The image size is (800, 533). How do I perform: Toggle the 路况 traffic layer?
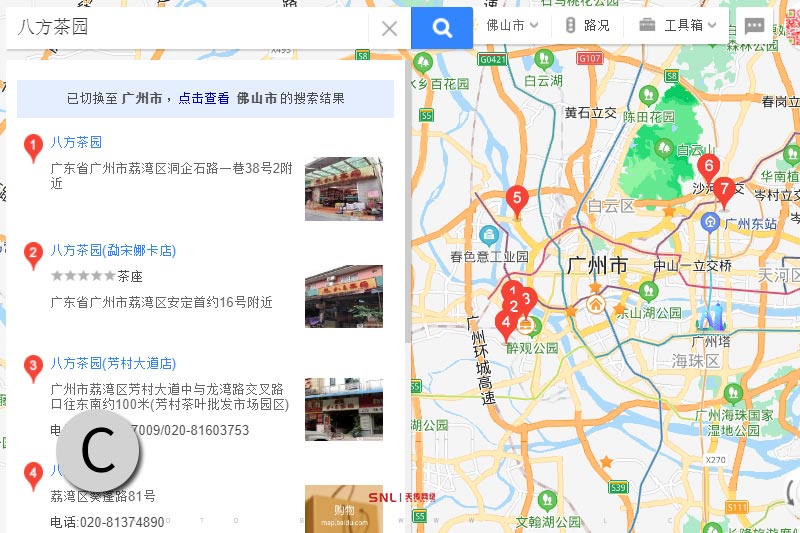[587, 25]
